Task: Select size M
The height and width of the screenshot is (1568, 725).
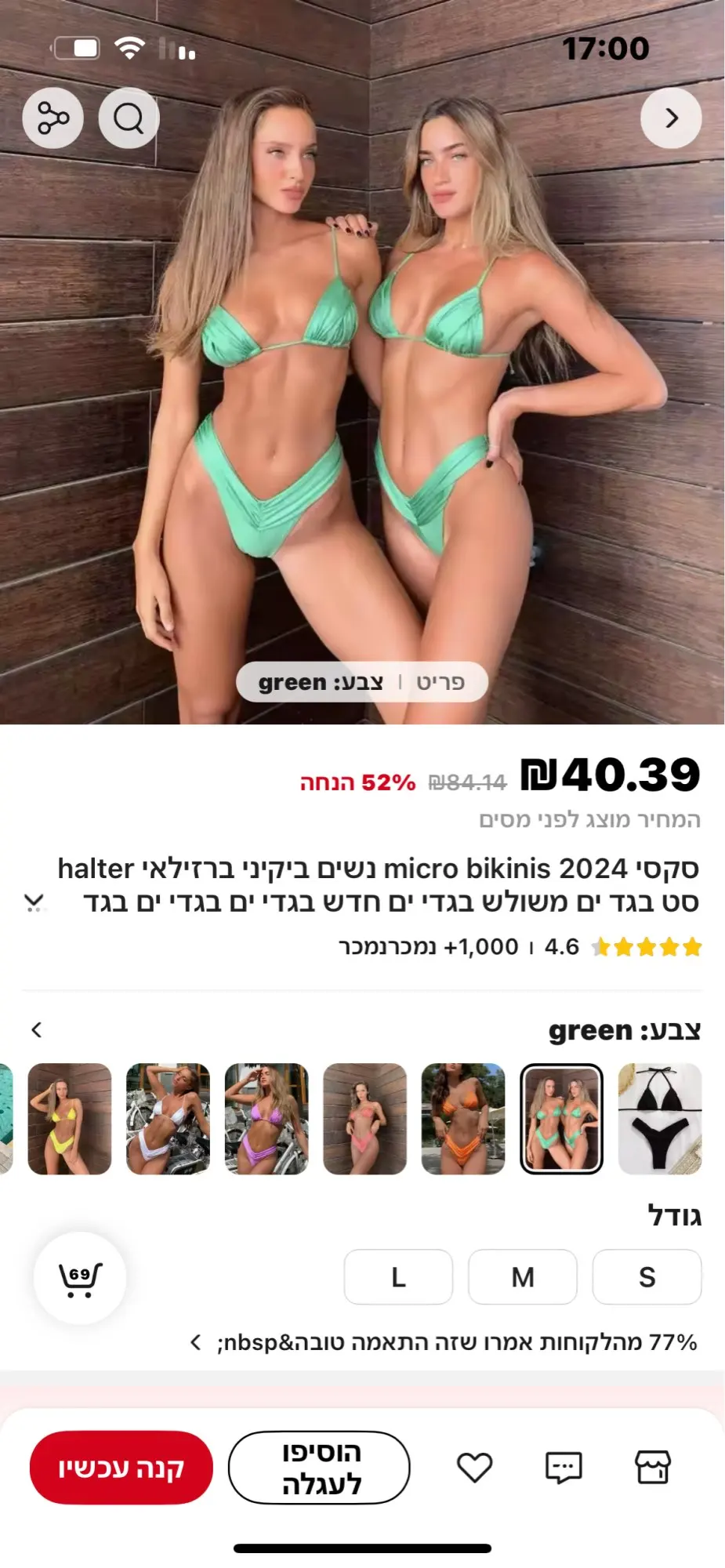Action: [x=523, y=1277]
